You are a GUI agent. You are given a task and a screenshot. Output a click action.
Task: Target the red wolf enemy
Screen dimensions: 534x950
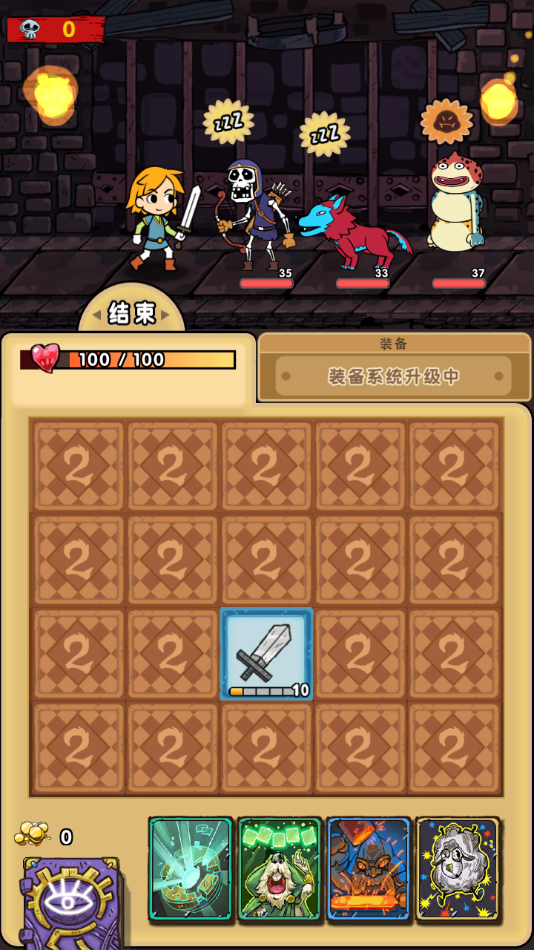point(355,231)
